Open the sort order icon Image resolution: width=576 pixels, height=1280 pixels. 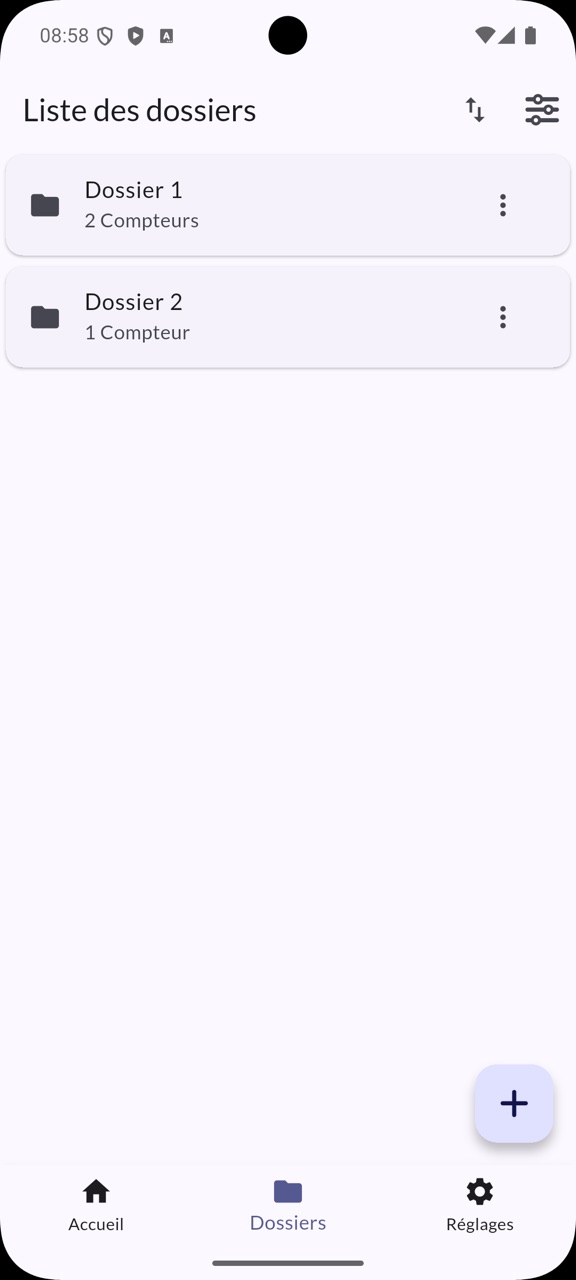tap(475, 110)
